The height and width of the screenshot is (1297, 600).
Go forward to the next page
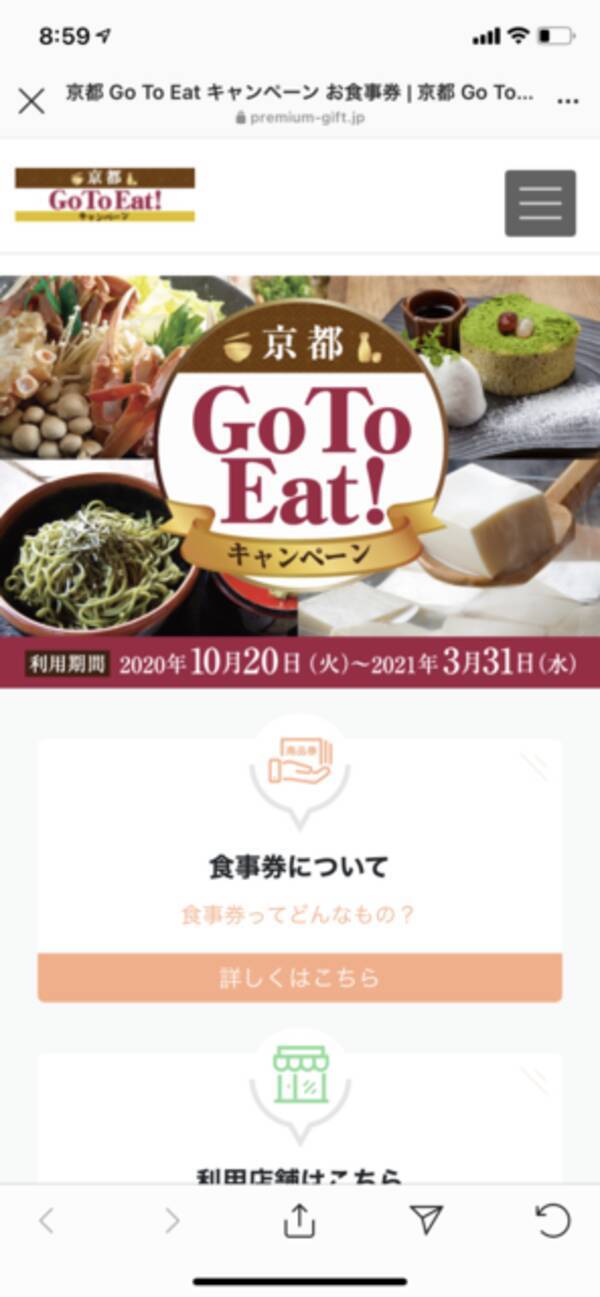(x=172, y=1220)
